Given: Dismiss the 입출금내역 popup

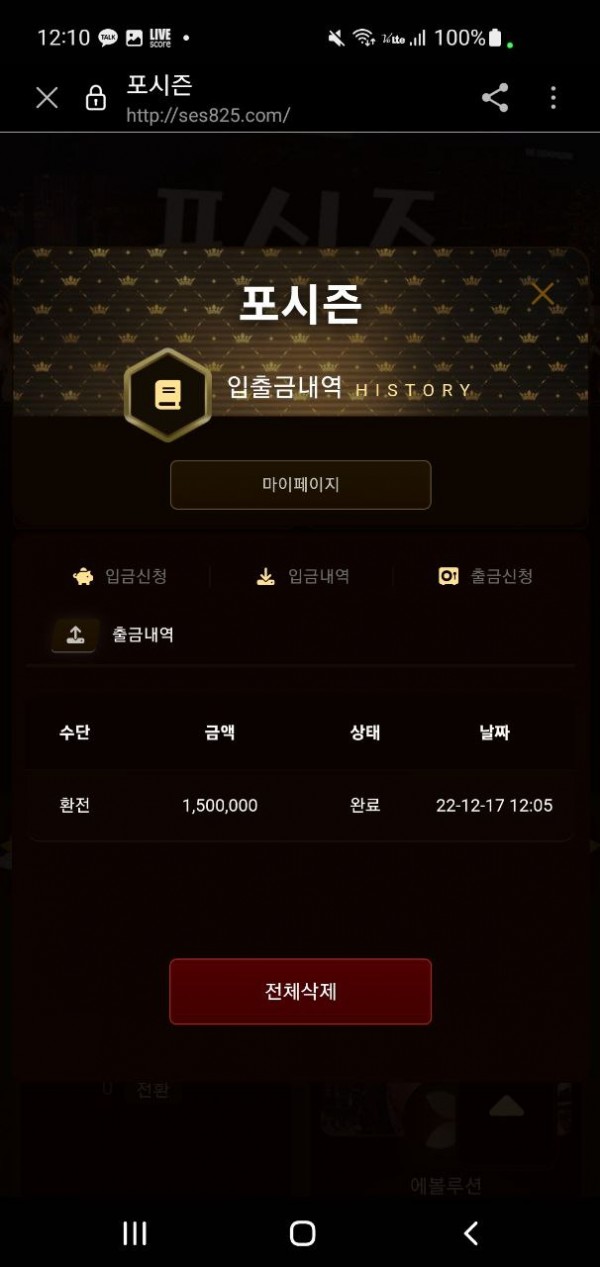Looking at the screenshot, I should tap(542, 294).
